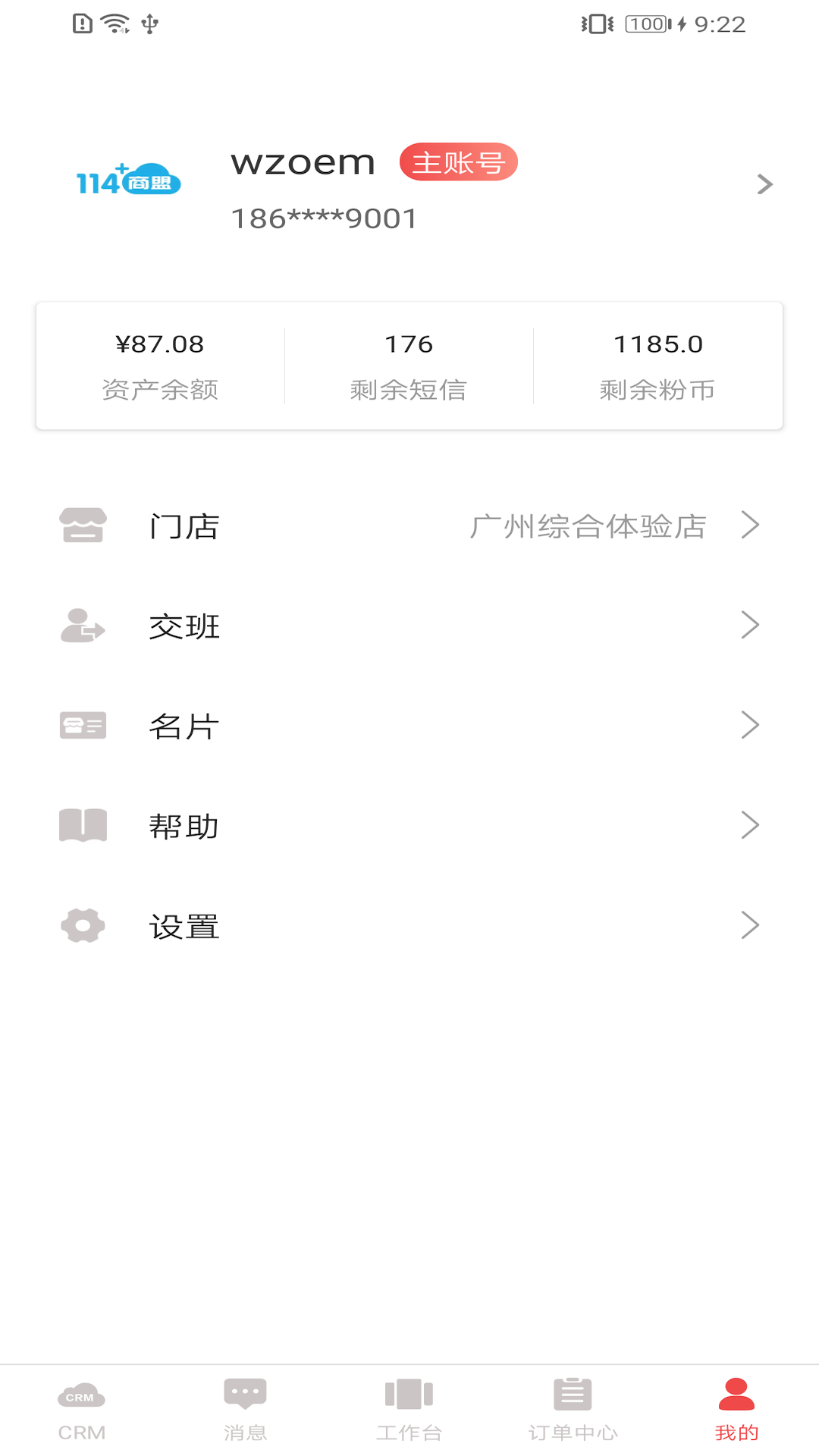Switch to the 消息 messages tab
Screen dimensions: 819x1456
245,1410
